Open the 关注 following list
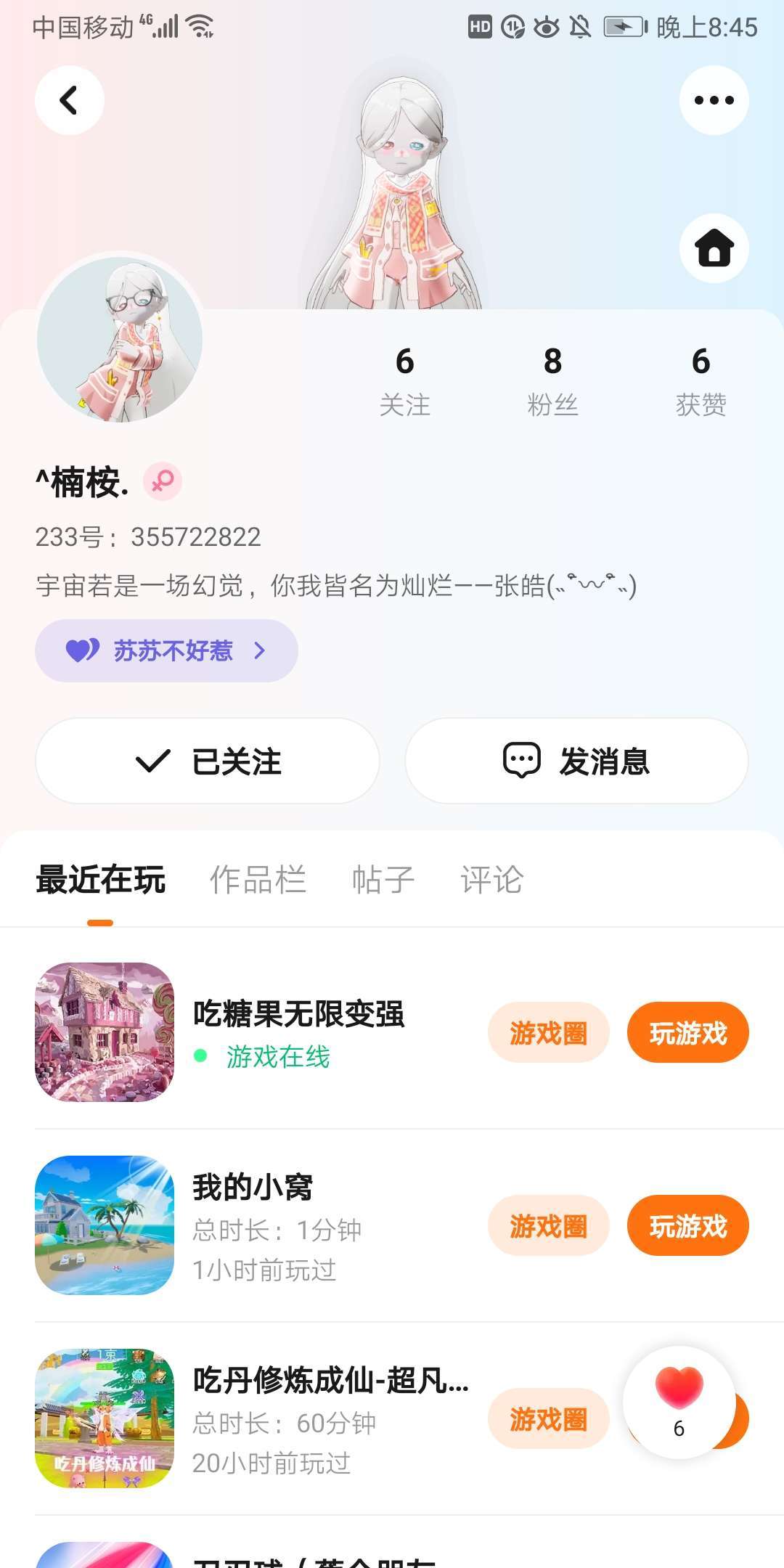Image resolution: width=784 pixels, height=1568 pixels. (405, 380)
